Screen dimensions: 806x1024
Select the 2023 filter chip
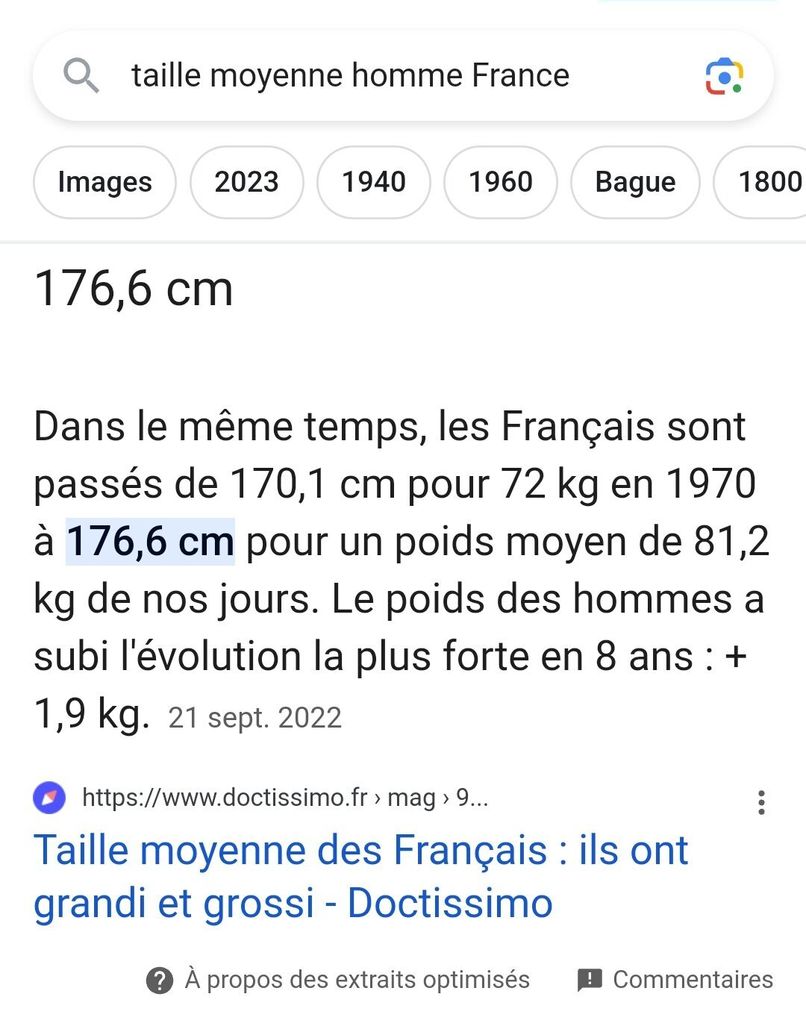[x=246, y=182]
